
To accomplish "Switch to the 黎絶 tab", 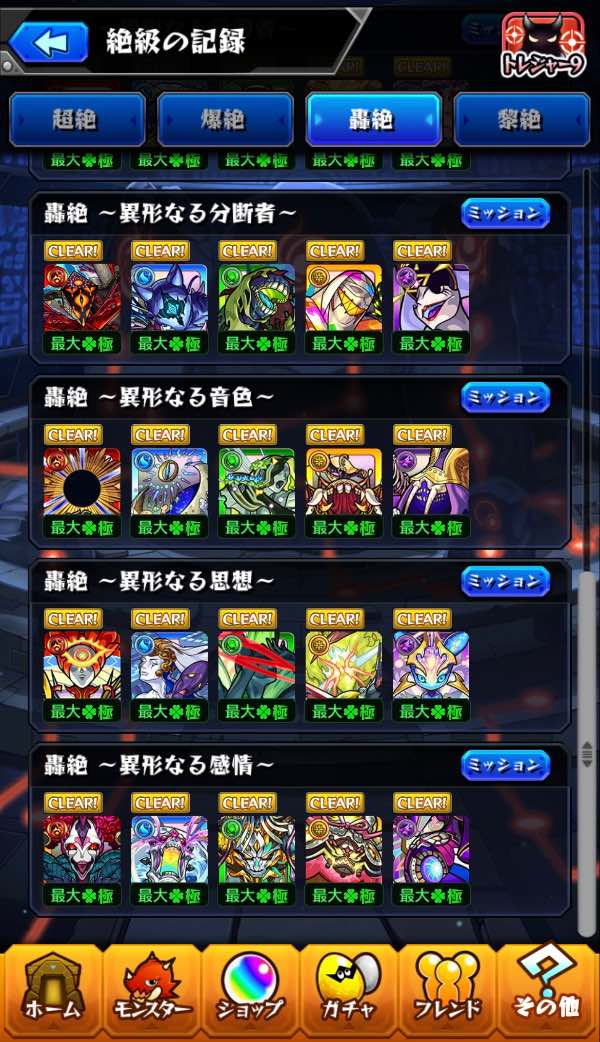I will [521, 120].
